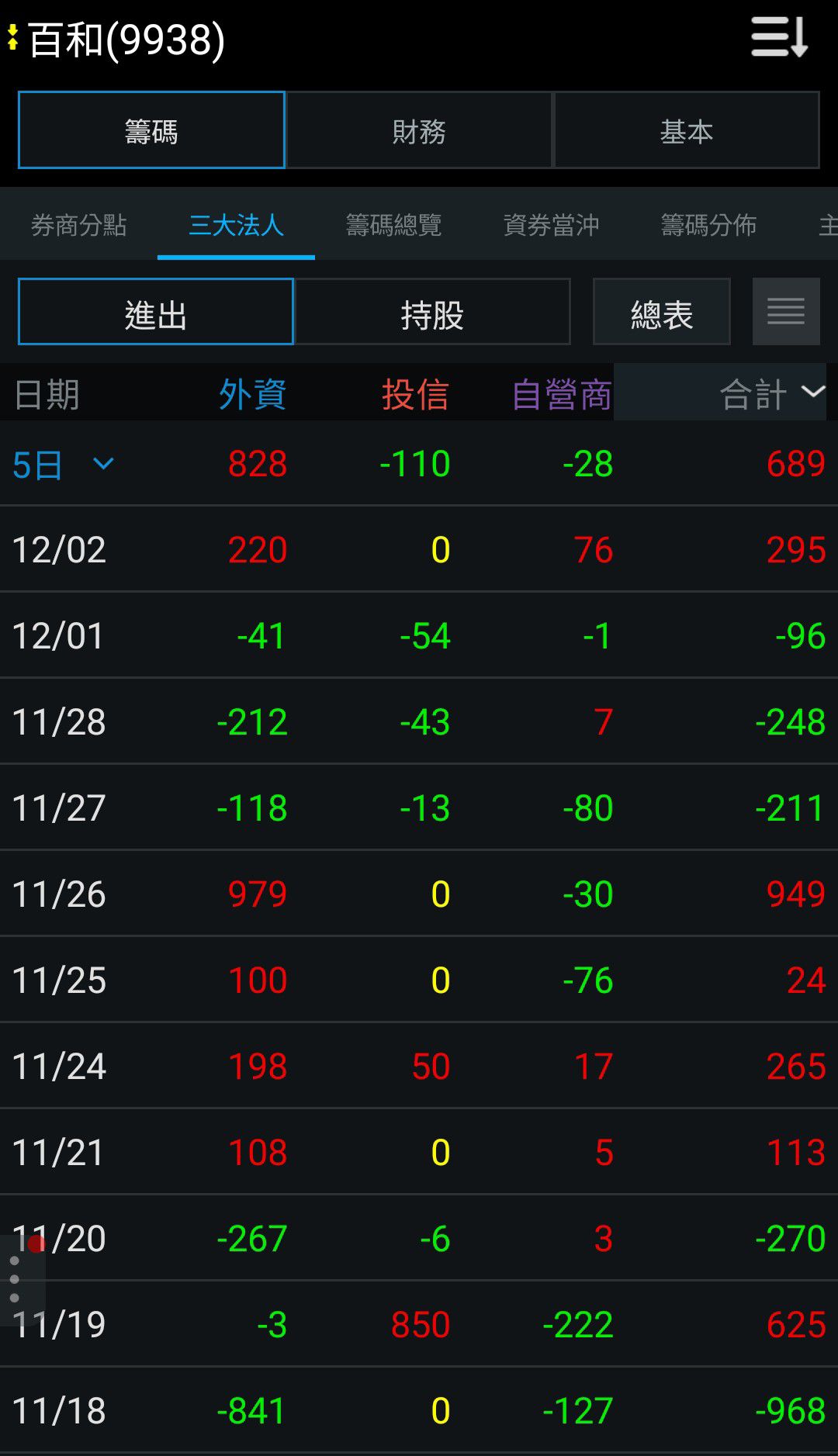The width and height of the screenshot is (838, 1456).
Task: Open the floating three-dot side handle
Action: [x=16, y=1279]
